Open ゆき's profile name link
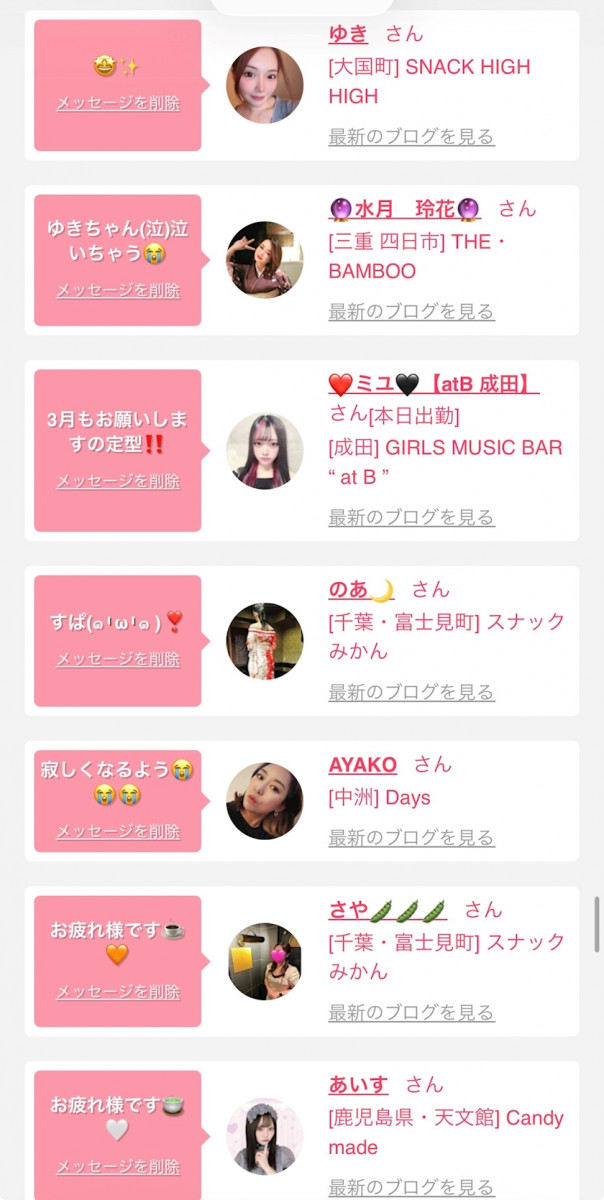Viewport: 604px width, 1200px height. tap(348, 34)
